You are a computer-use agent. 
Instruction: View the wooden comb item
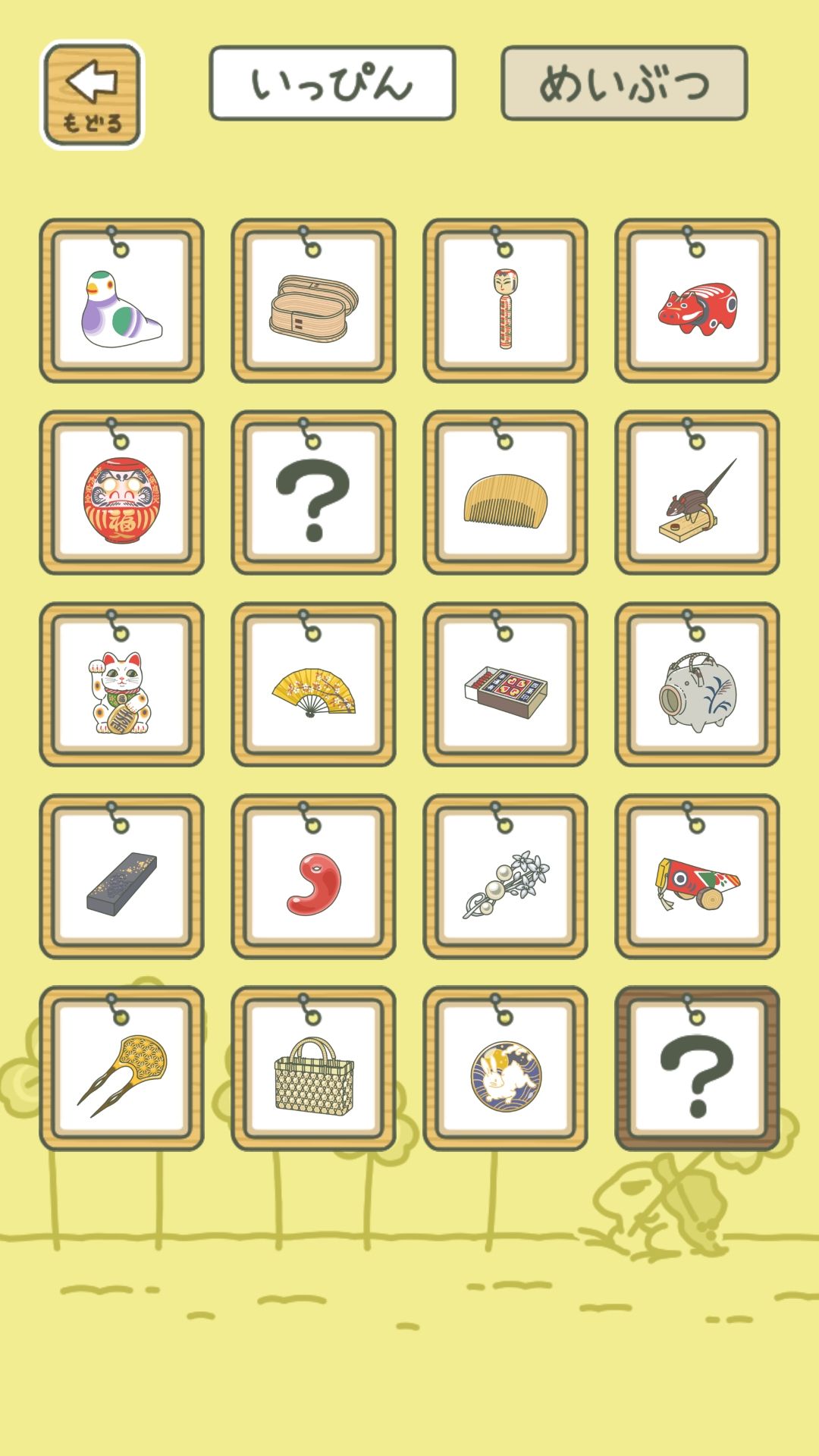pyautogui.click(x=505, y=493)
